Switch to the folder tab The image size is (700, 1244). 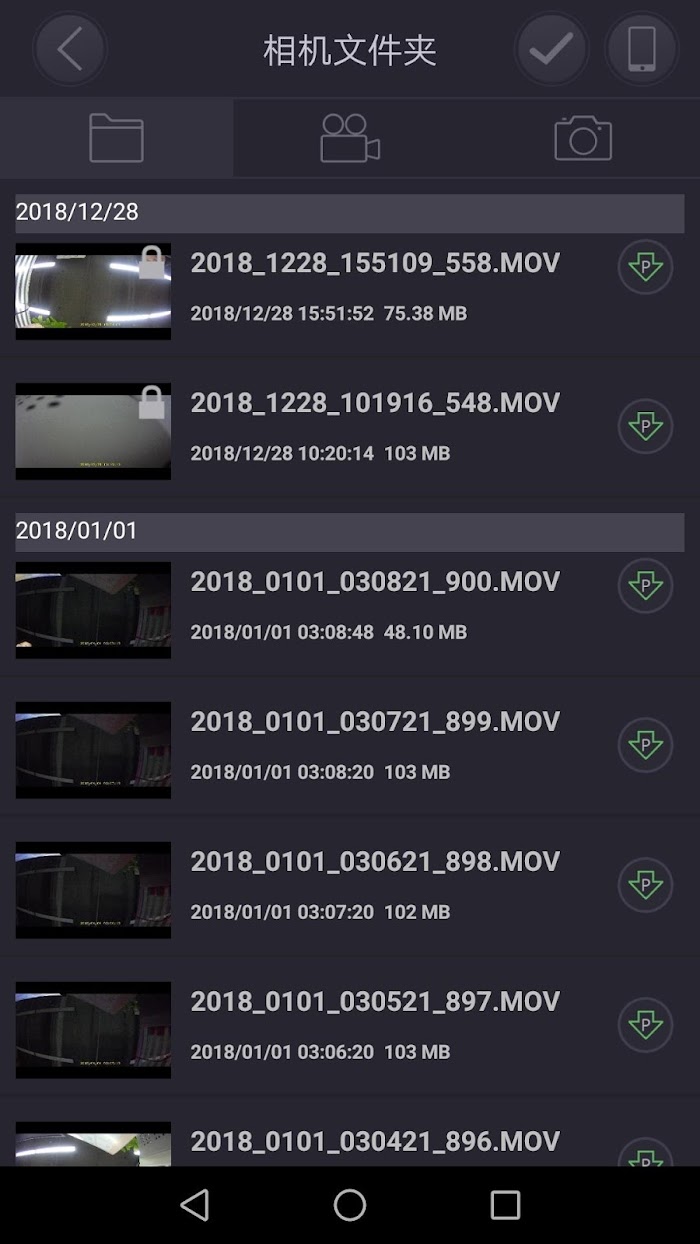tap(116, 138)
